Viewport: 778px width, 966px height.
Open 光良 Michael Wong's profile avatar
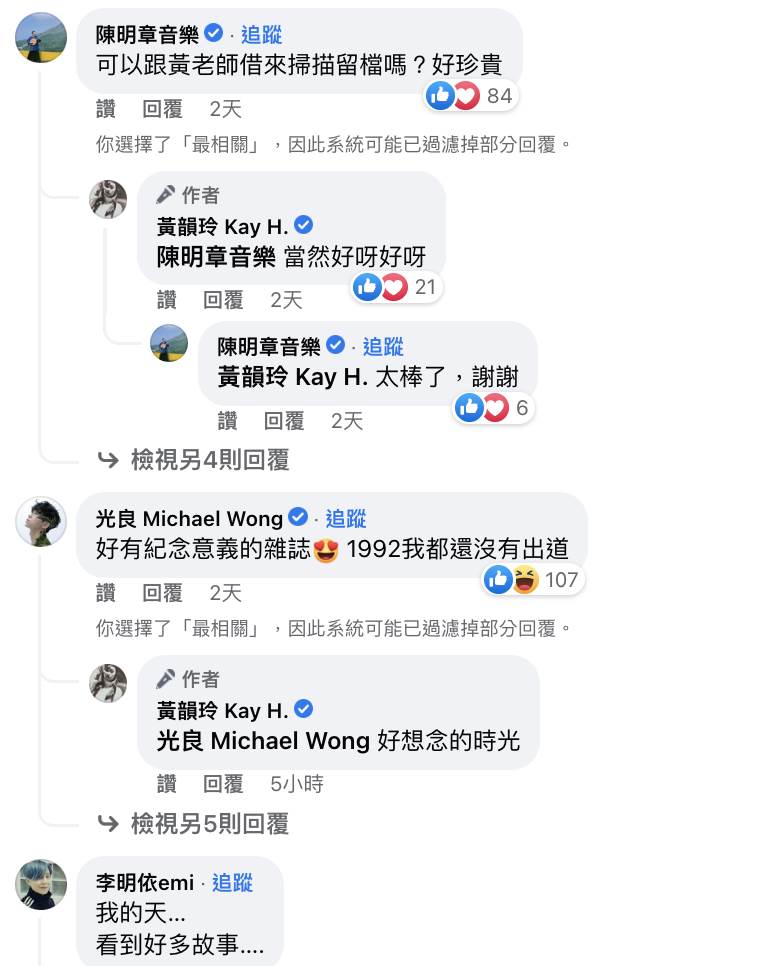(41, 522)
